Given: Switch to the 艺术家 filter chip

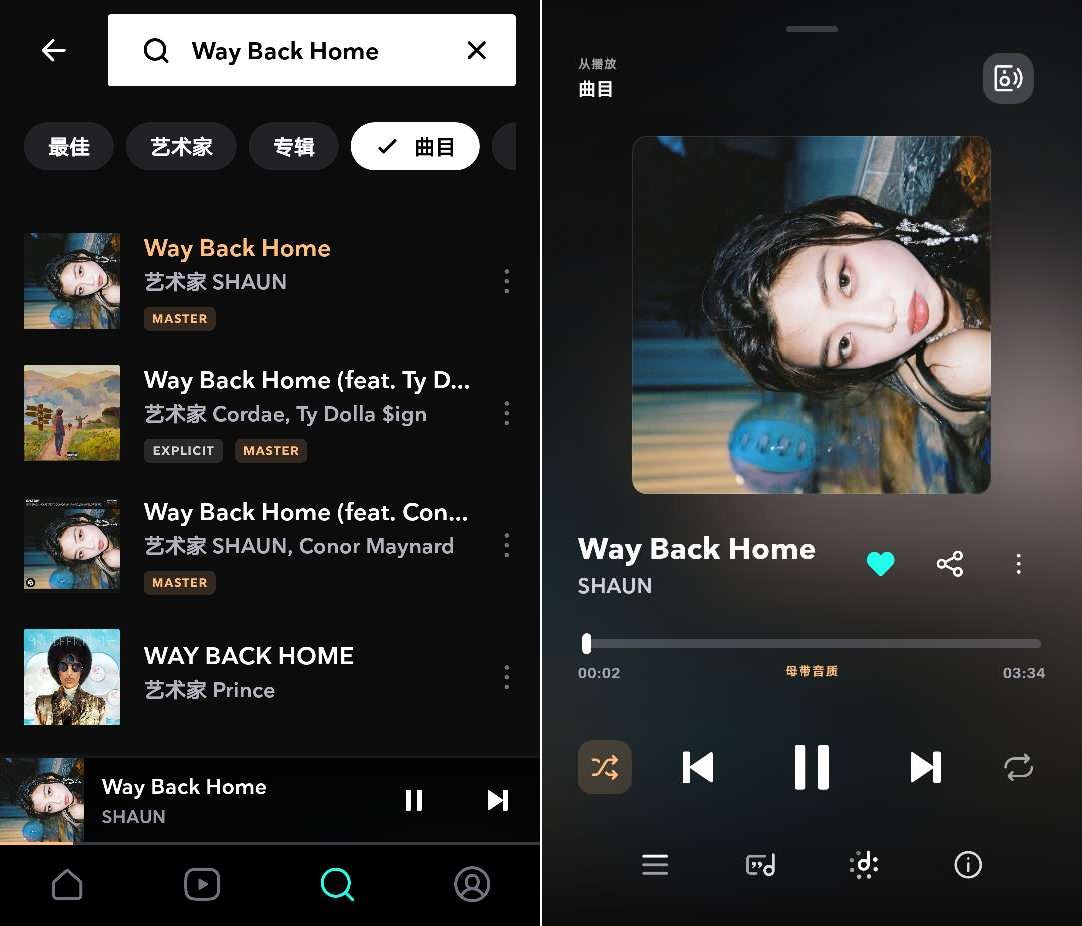Looking at the screenshot, I should (181, 147).
